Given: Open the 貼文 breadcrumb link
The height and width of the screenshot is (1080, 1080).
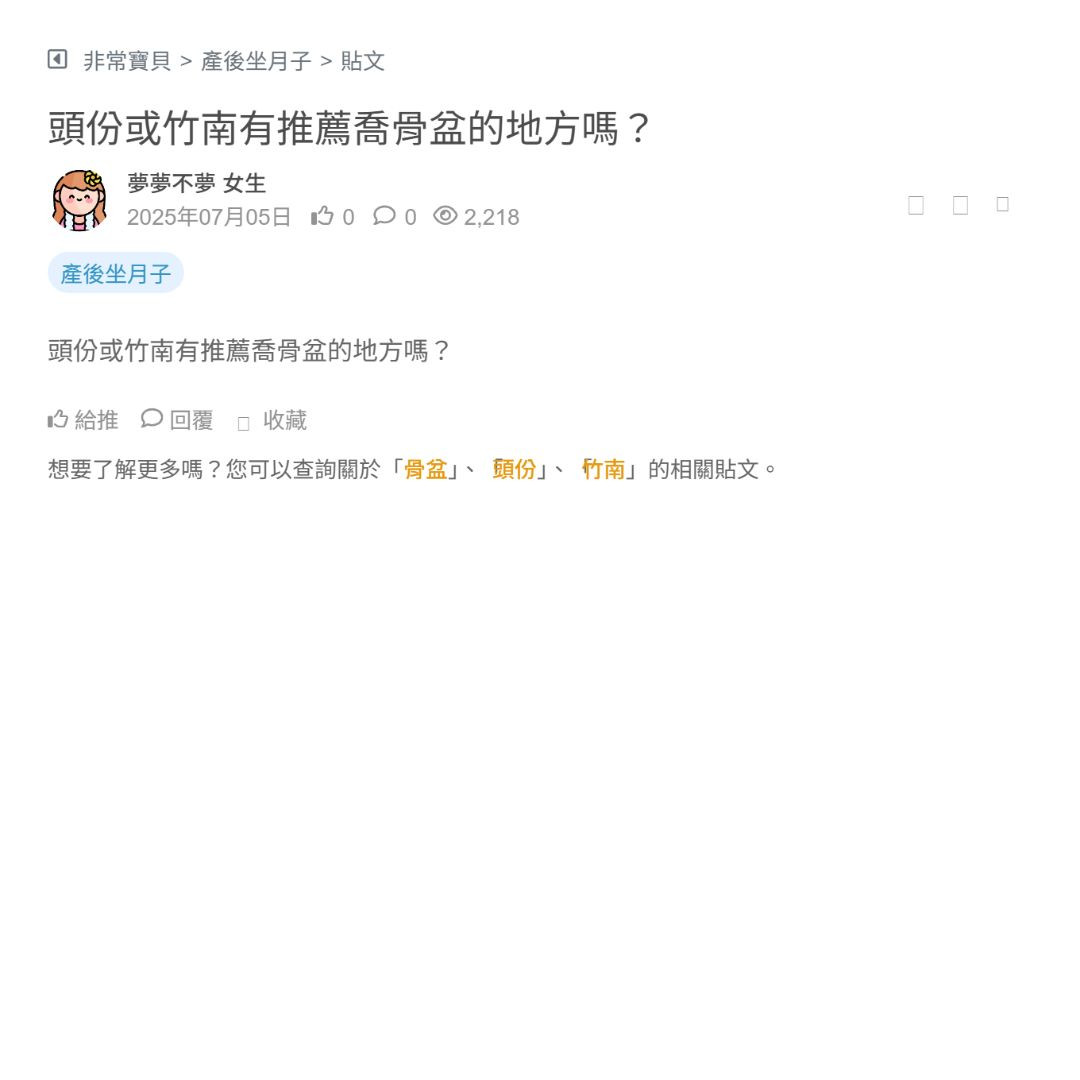Looking at the screenshot, I should [362, 61].
